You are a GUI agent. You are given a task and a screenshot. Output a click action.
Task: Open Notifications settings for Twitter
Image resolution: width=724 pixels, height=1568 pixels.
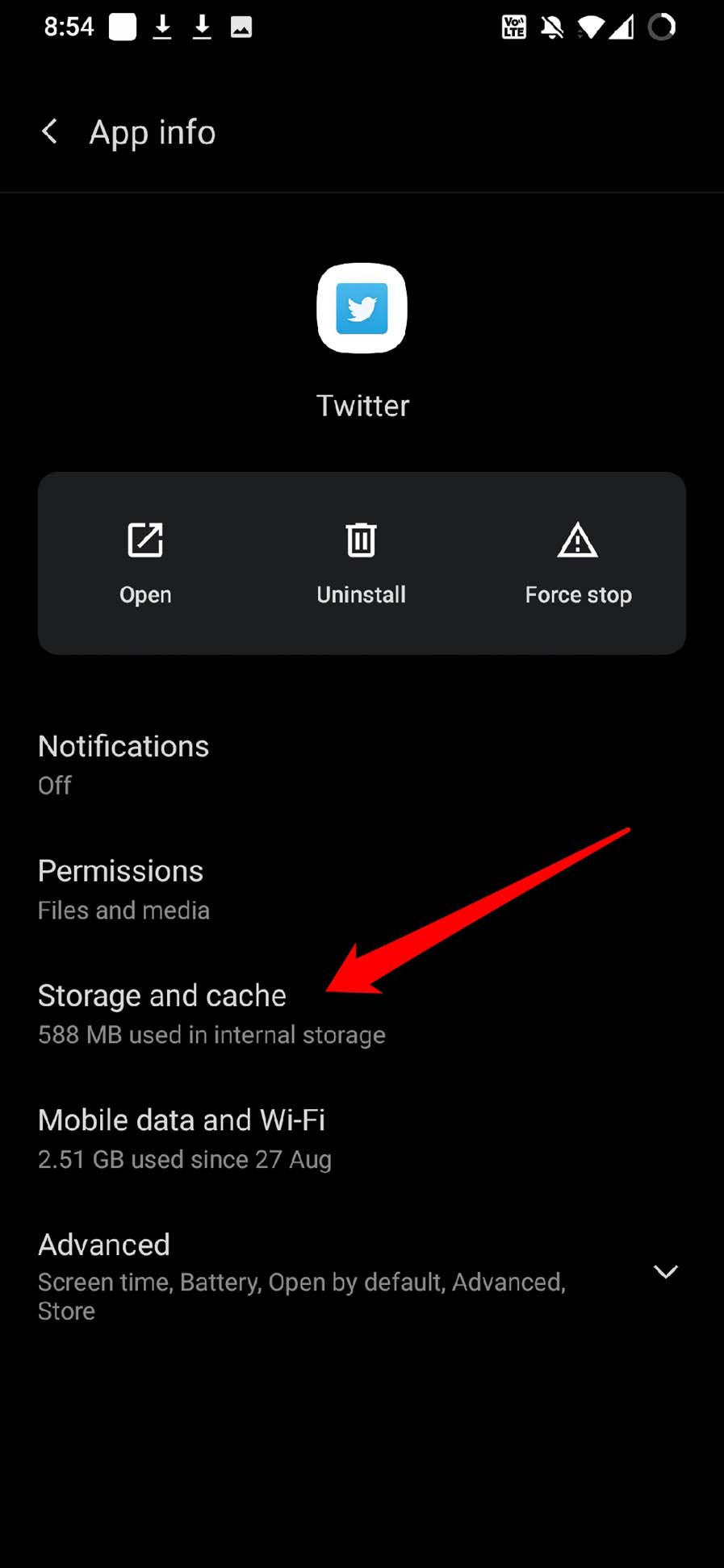coord(123,763)
